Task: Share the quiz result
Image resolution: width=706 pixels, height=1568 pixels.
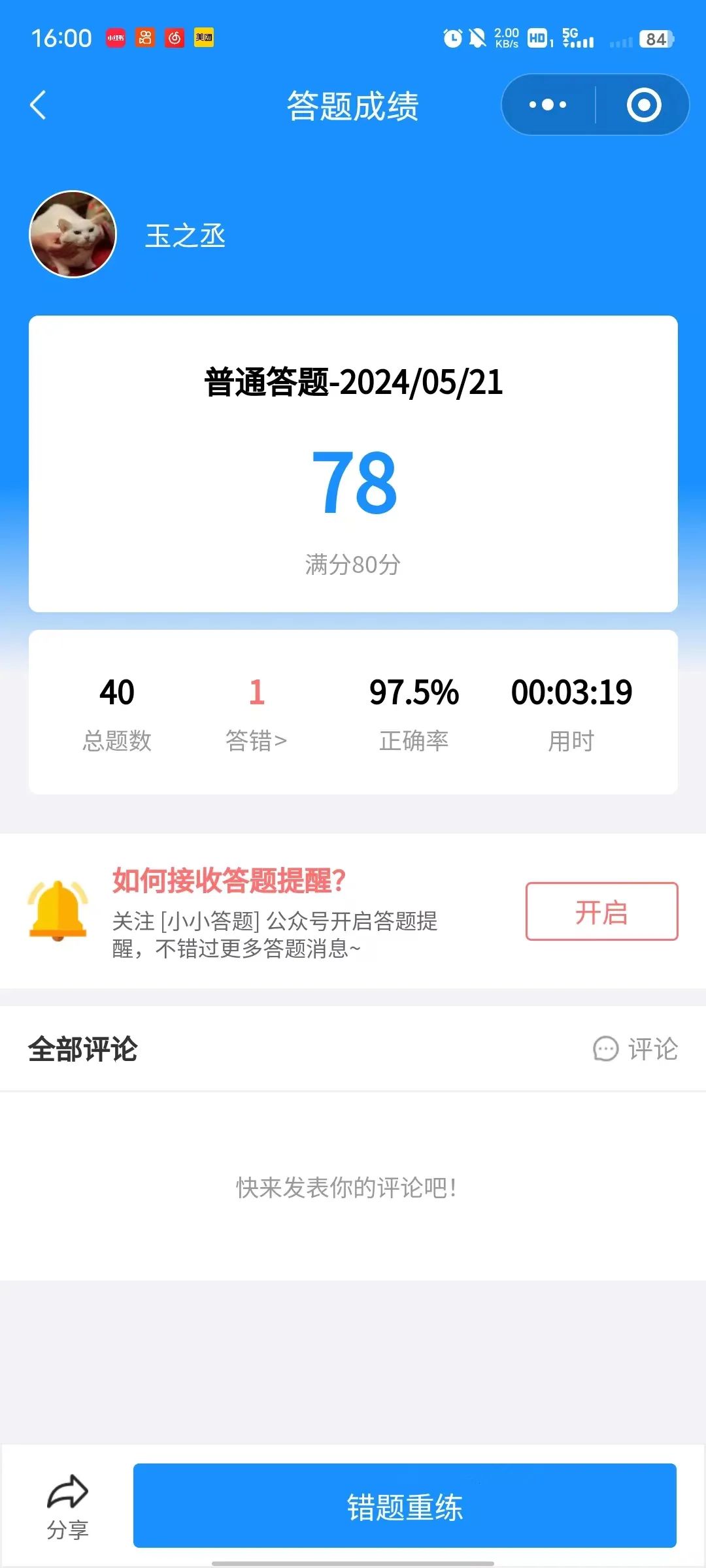Action: click(67, 1506)
